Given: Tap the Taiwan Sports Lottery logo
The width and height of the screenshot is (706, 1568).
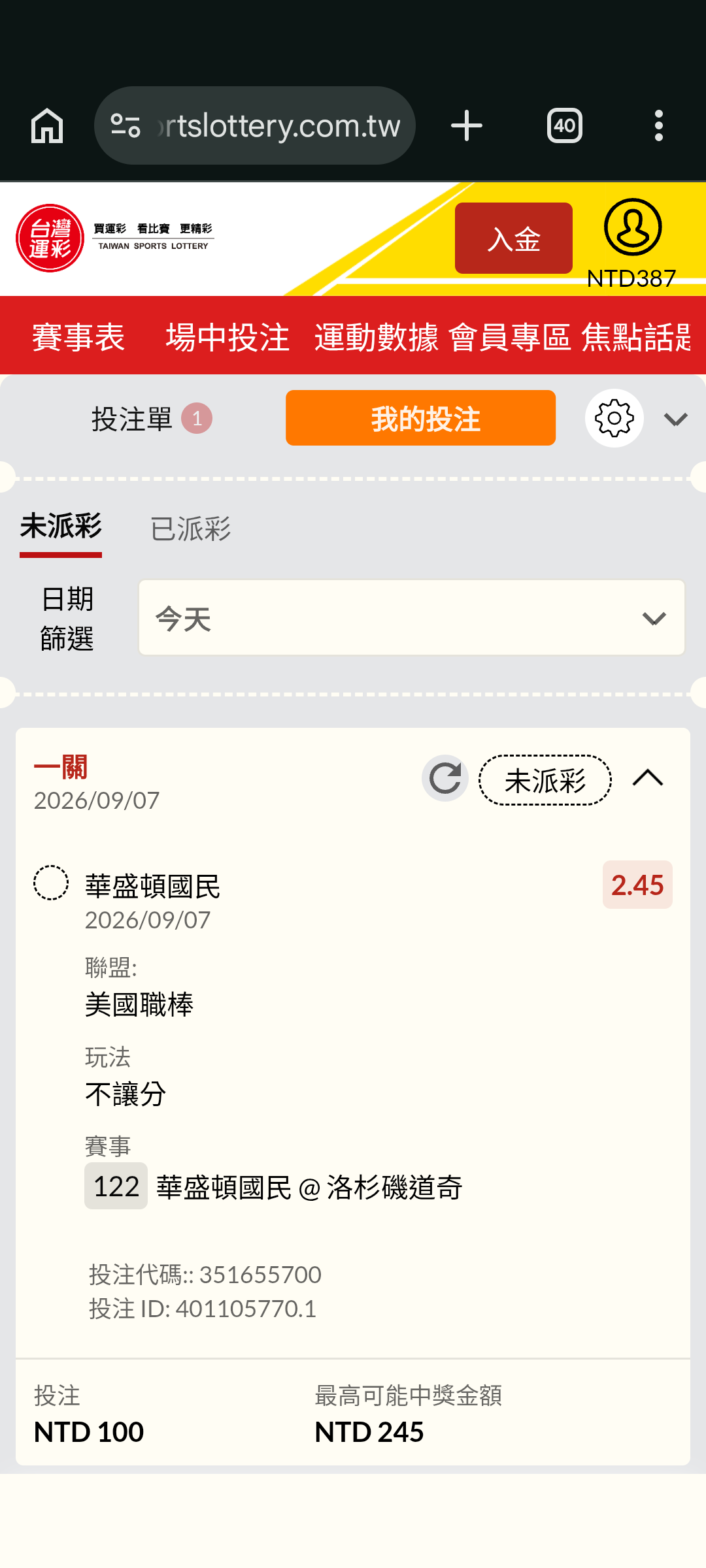Looking at the screenshot, I should [115, 238].
